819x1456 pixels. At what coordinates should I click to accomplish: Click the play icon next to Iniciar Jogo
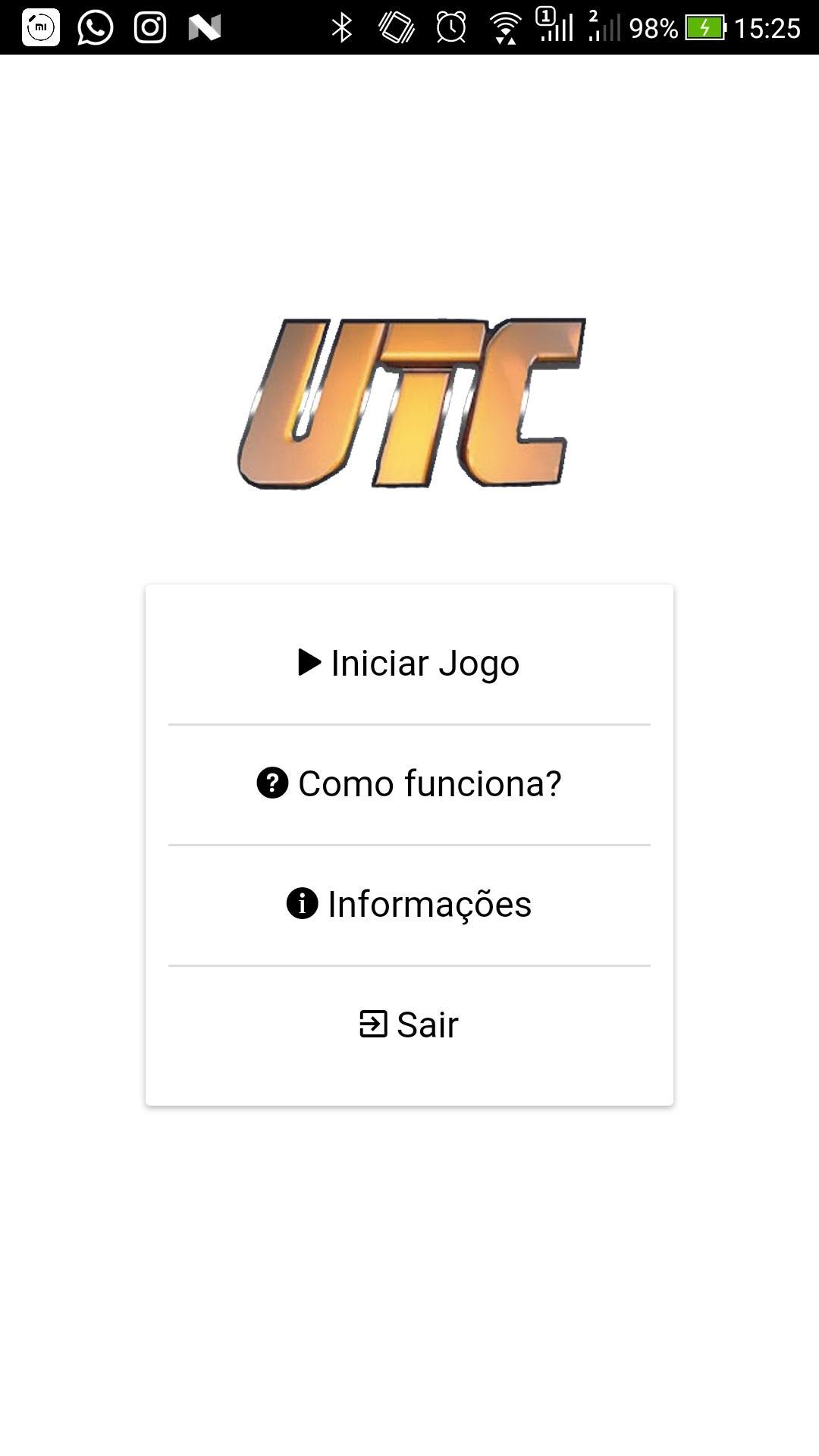311,662
